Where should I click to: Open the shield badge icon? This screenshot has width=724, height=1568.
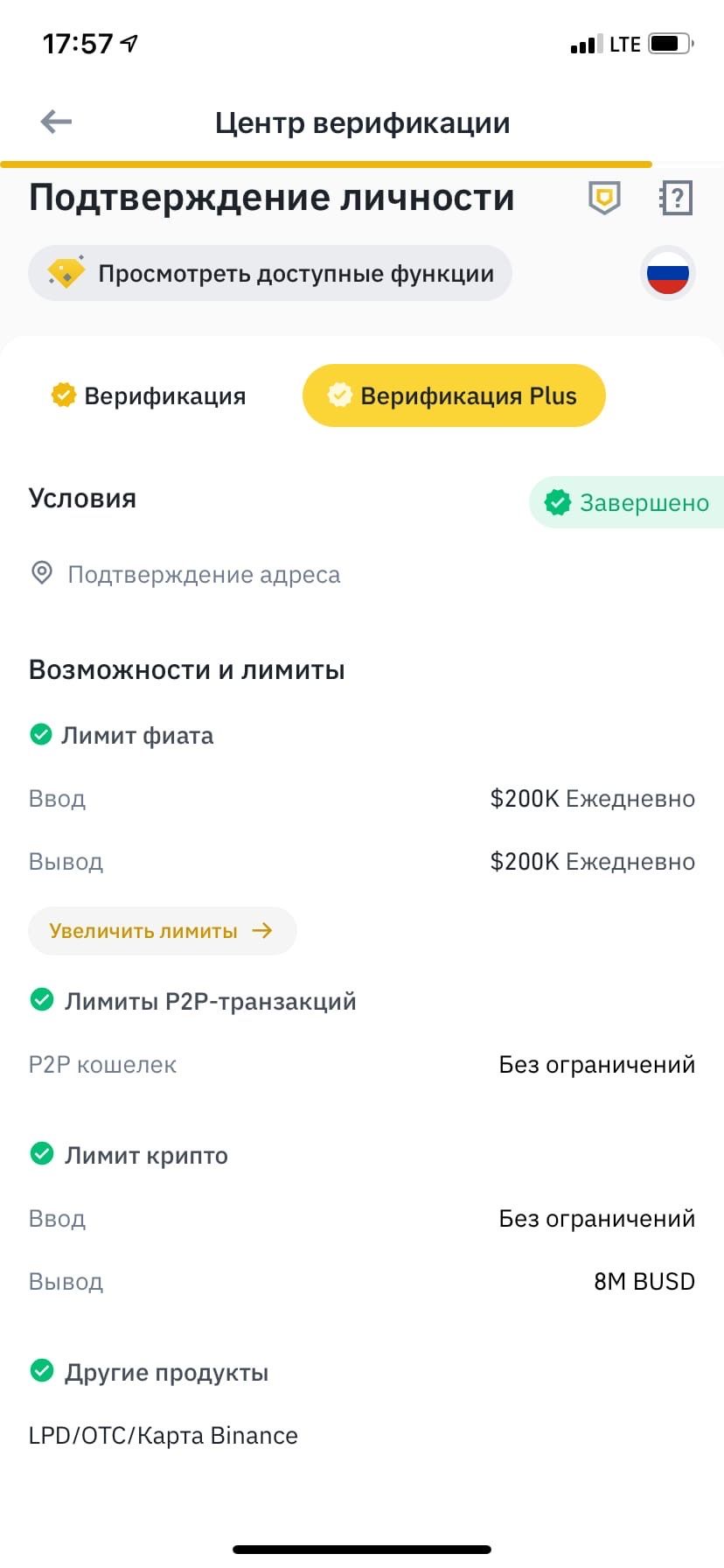click(x=603, y=198)
